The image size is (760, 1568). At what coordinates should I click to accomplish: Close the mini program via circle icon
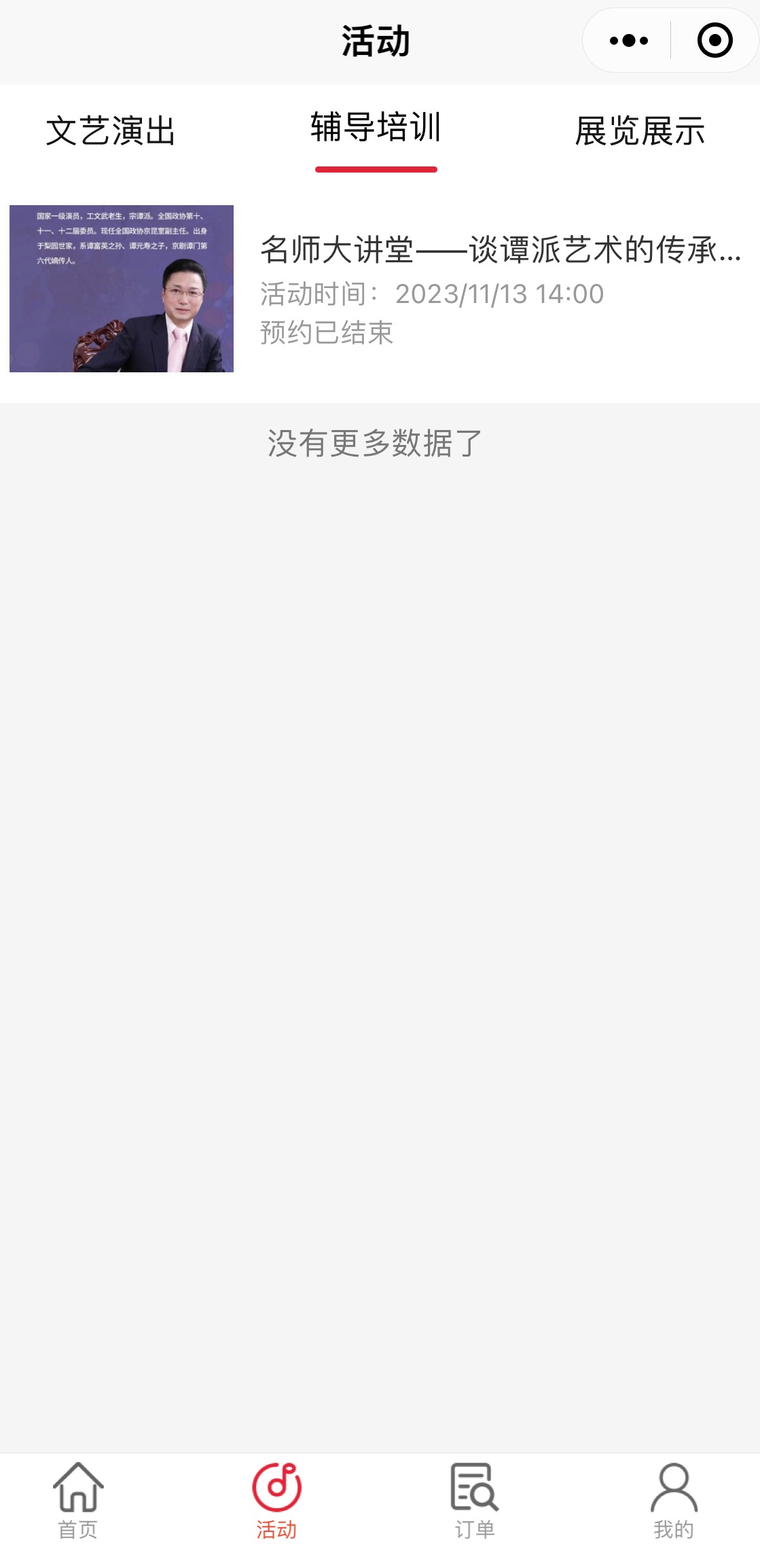pos(714,41)
